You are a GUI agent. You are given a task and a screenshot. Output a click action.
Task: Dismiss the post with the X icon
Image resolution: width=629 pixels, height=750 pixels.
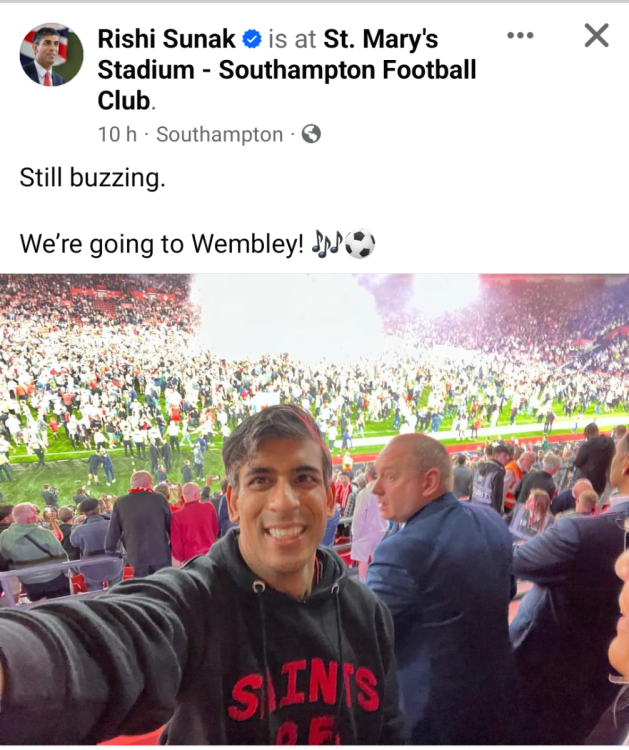click(596, 36)
